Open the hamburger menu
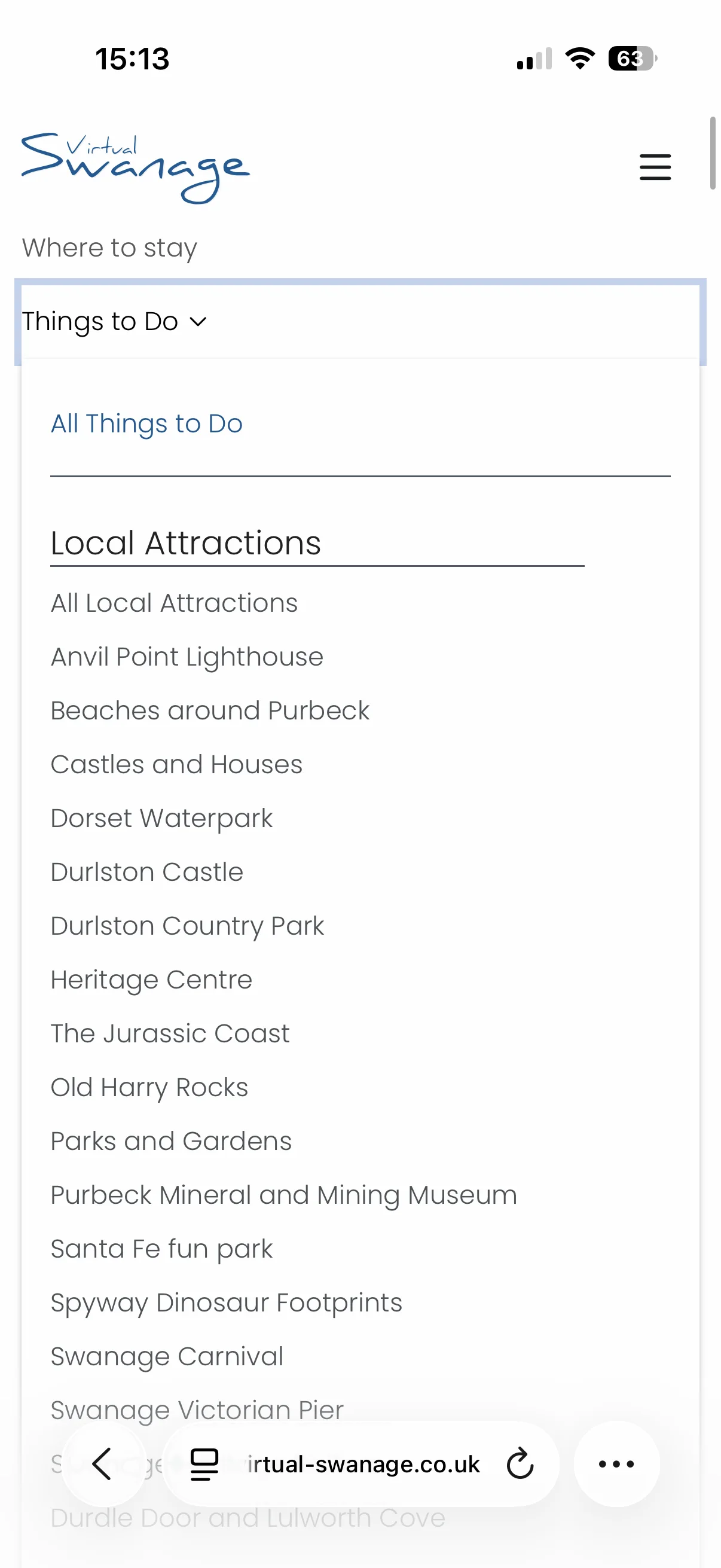Screen dimensions: 721x1568 click(x=655, y=167)
